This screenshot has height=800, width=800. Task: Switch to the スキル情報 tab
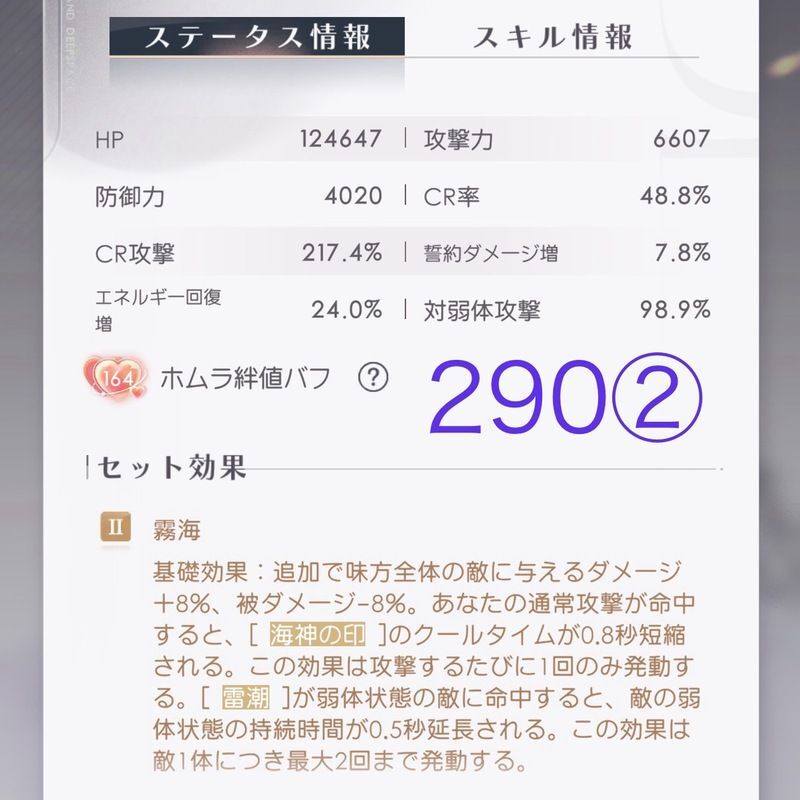(x=552, y=37)
